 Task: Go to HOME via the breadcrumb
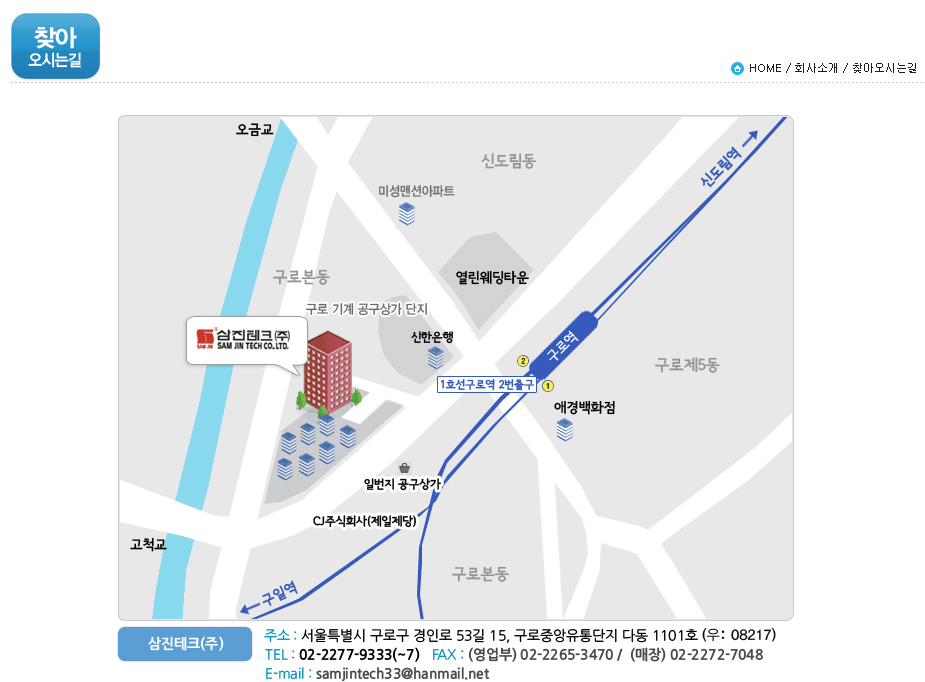[x=765, y=68]
